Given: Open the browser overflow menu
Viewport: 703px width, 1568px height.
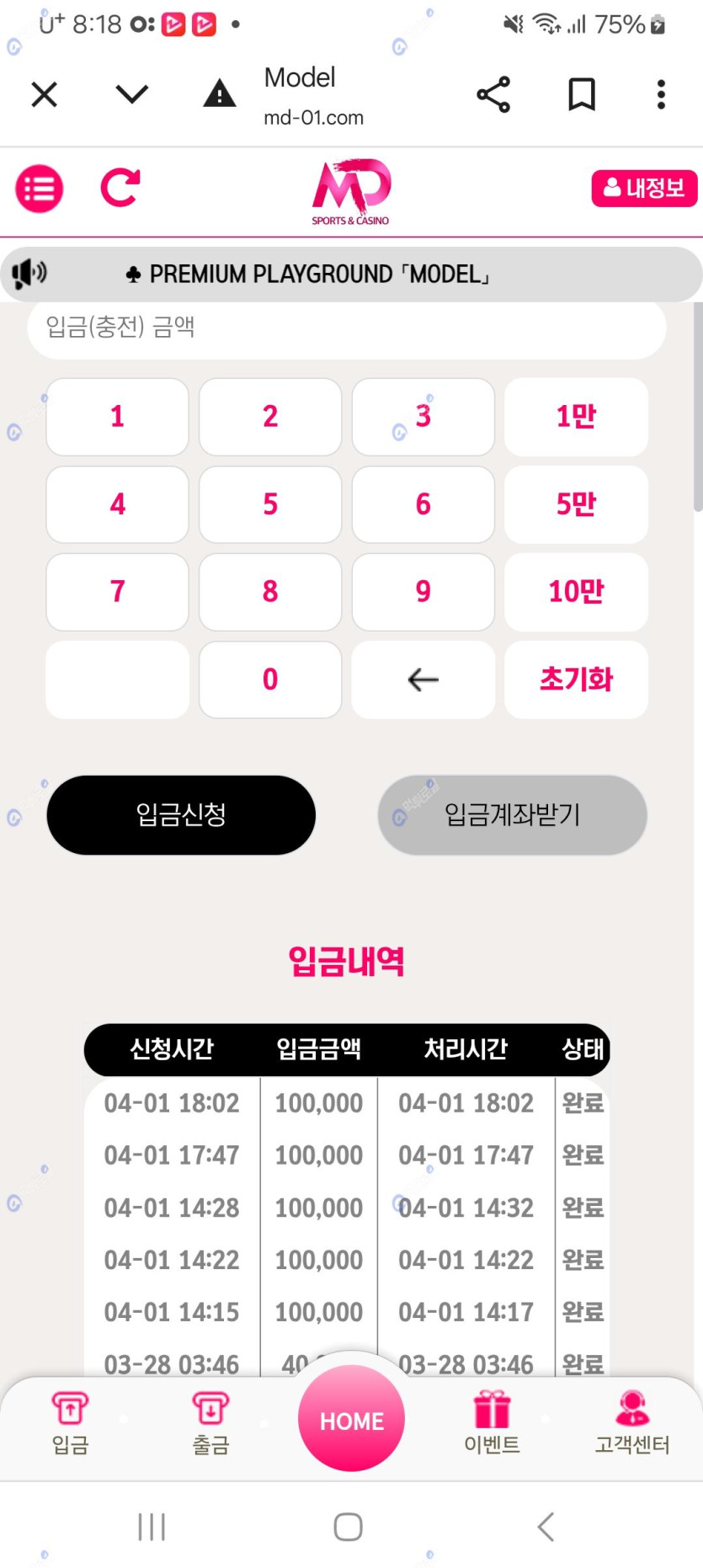Looking at the screenshot, I should coord(661,94).
